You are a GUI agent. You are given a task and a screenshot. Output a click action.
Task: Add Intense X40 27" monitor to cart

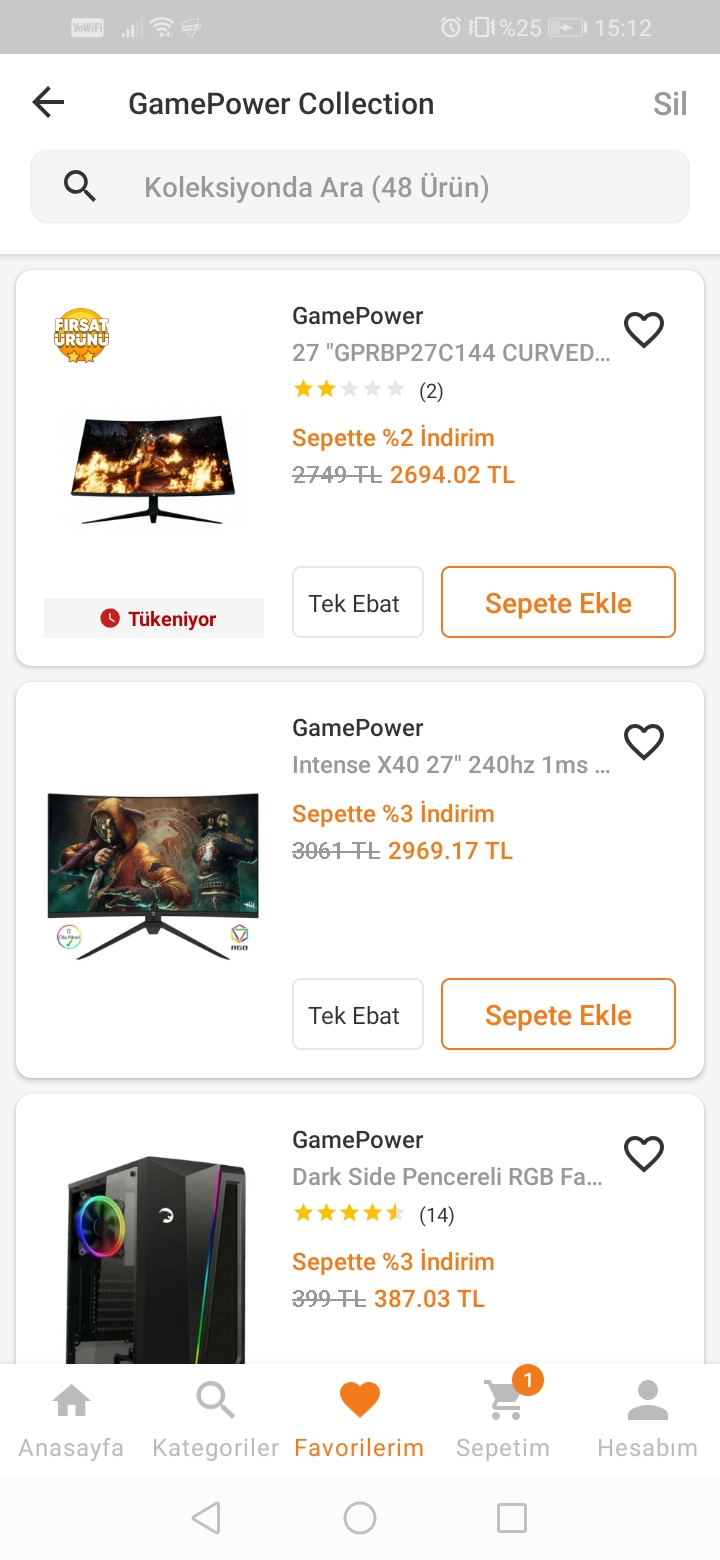click(x=558, y=1015)
